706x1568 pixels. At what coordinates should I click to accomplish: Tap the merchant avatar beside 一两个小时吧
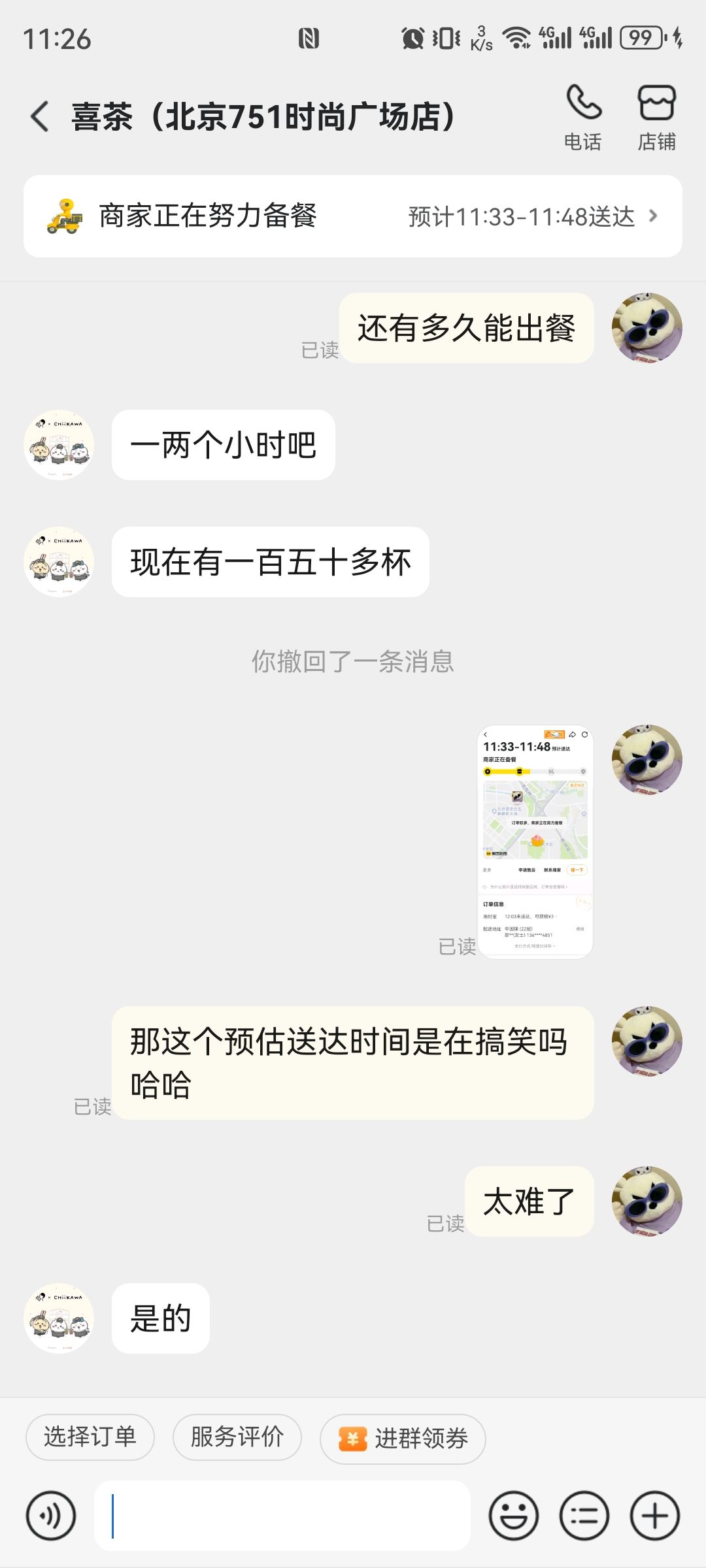coord(59,445)
